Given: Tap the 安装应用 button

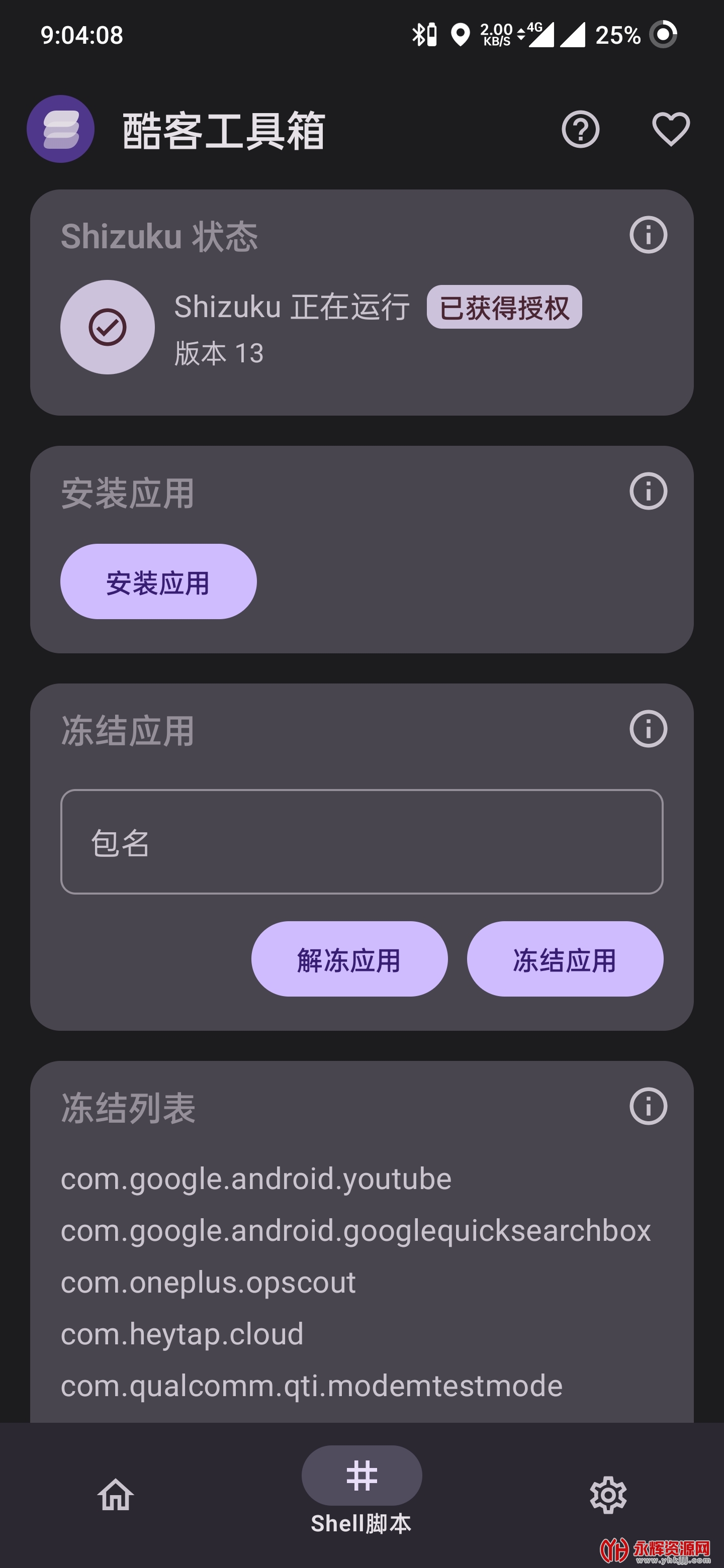Looking at the screenshot, I should [x=158, y=582].
